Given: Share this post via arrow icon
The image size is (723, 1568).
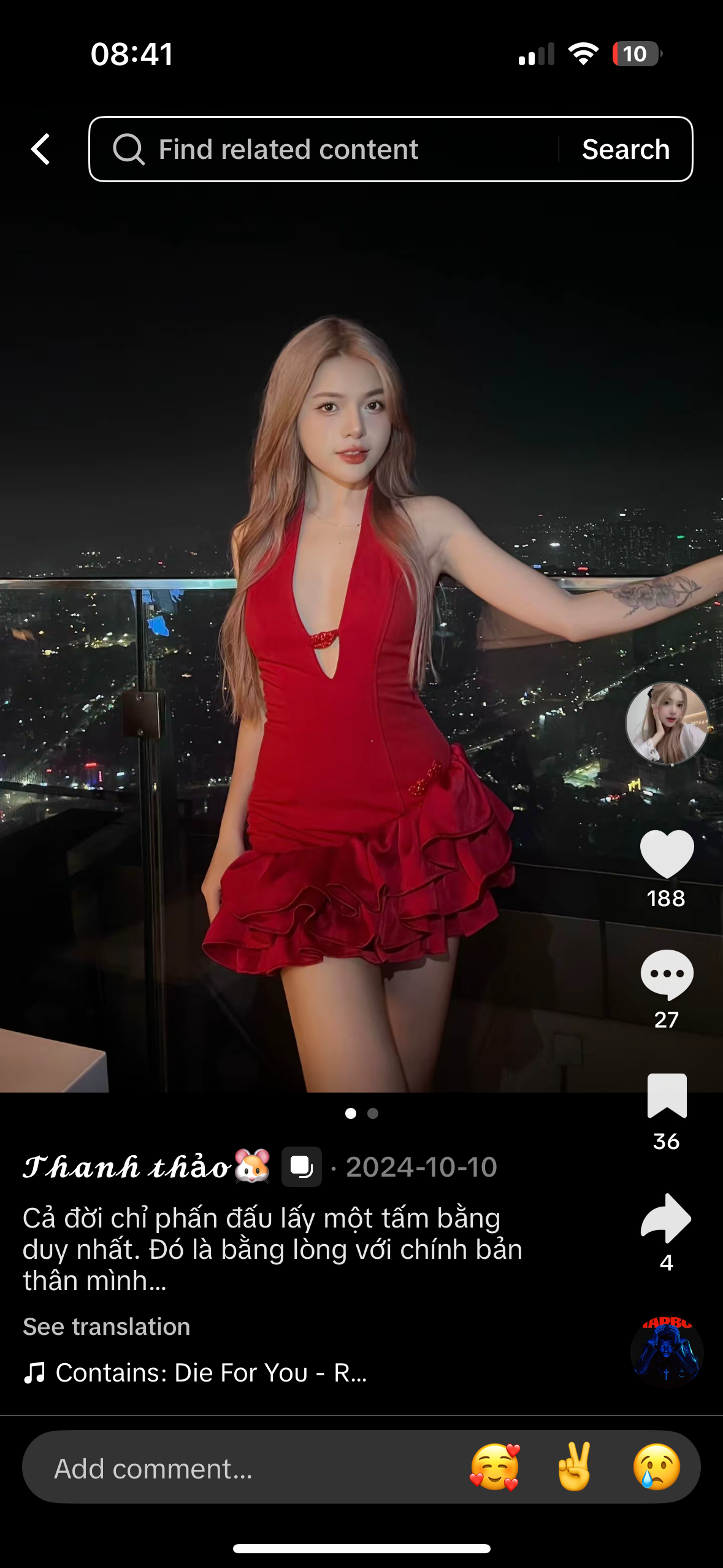Looking at the screenshot, I should tap(667, 1218).
